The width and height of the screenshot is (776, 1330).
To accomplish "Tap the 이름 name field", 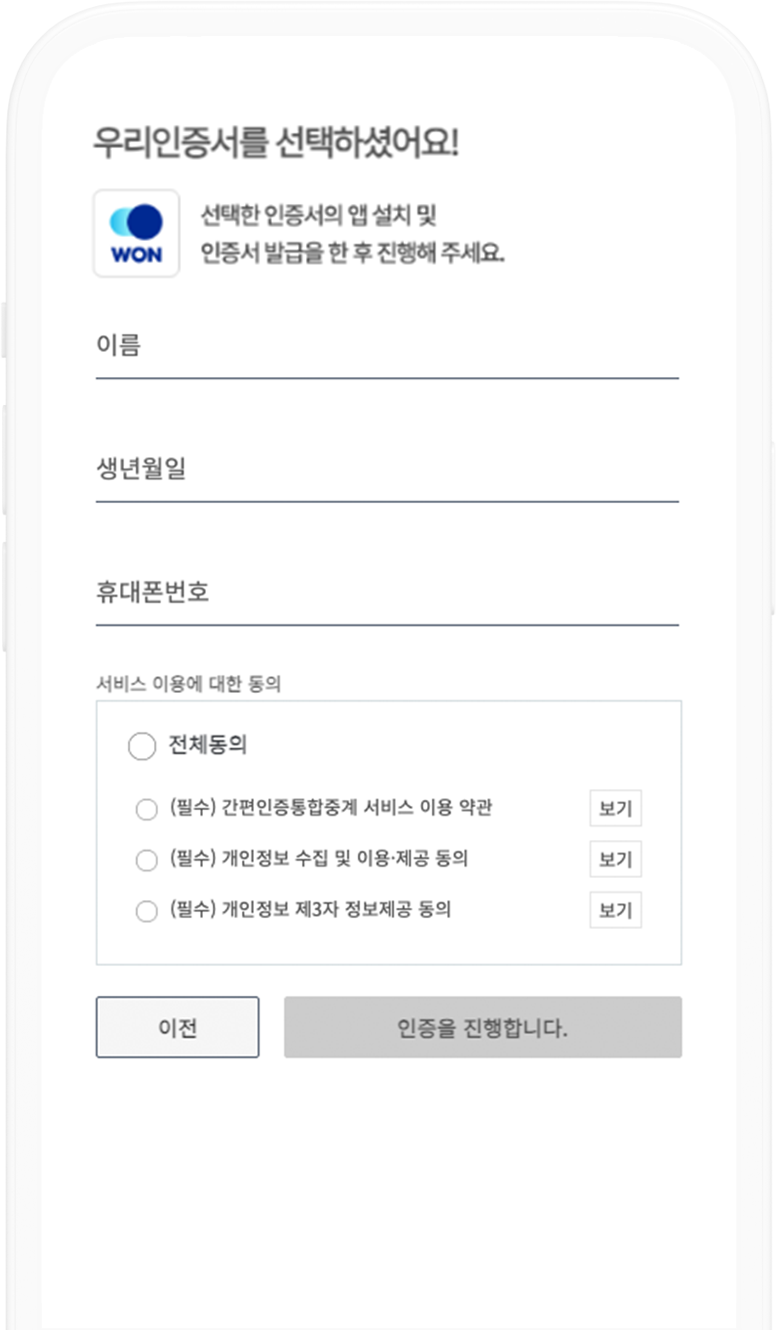I will (x=387, y=348).
